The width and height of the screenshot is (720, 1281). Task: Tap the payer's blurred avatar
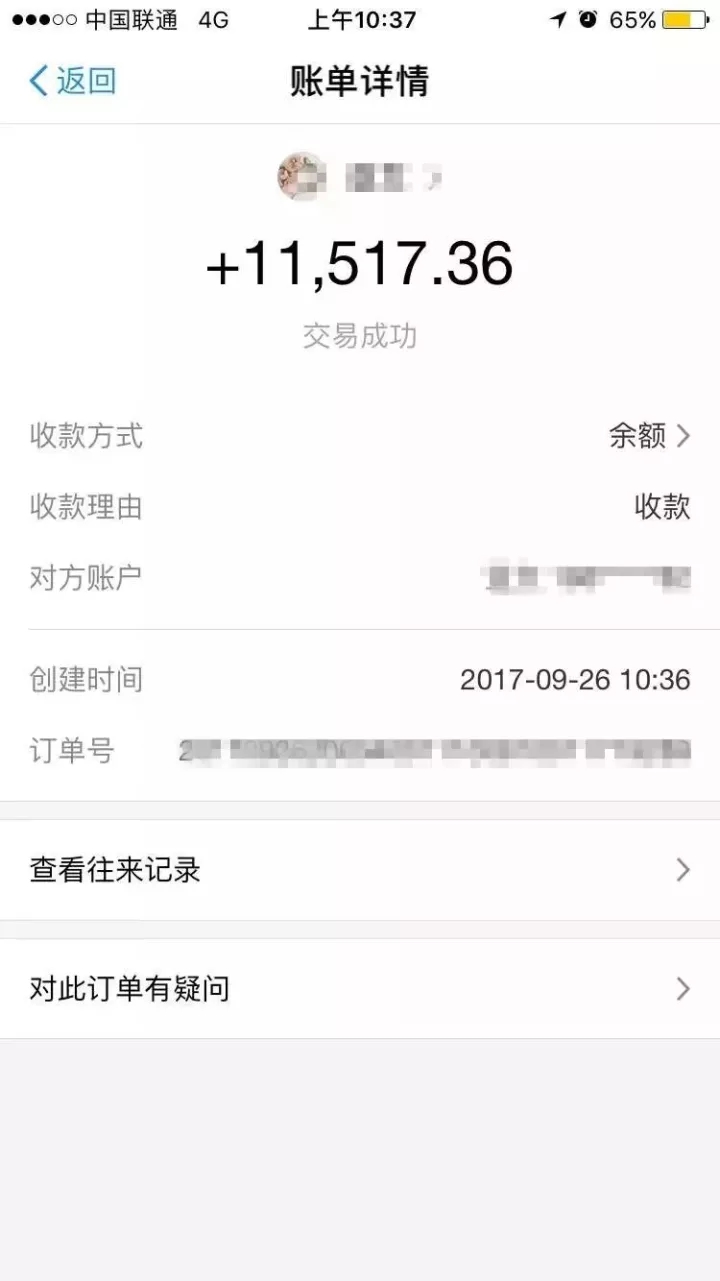click(301, 177)
